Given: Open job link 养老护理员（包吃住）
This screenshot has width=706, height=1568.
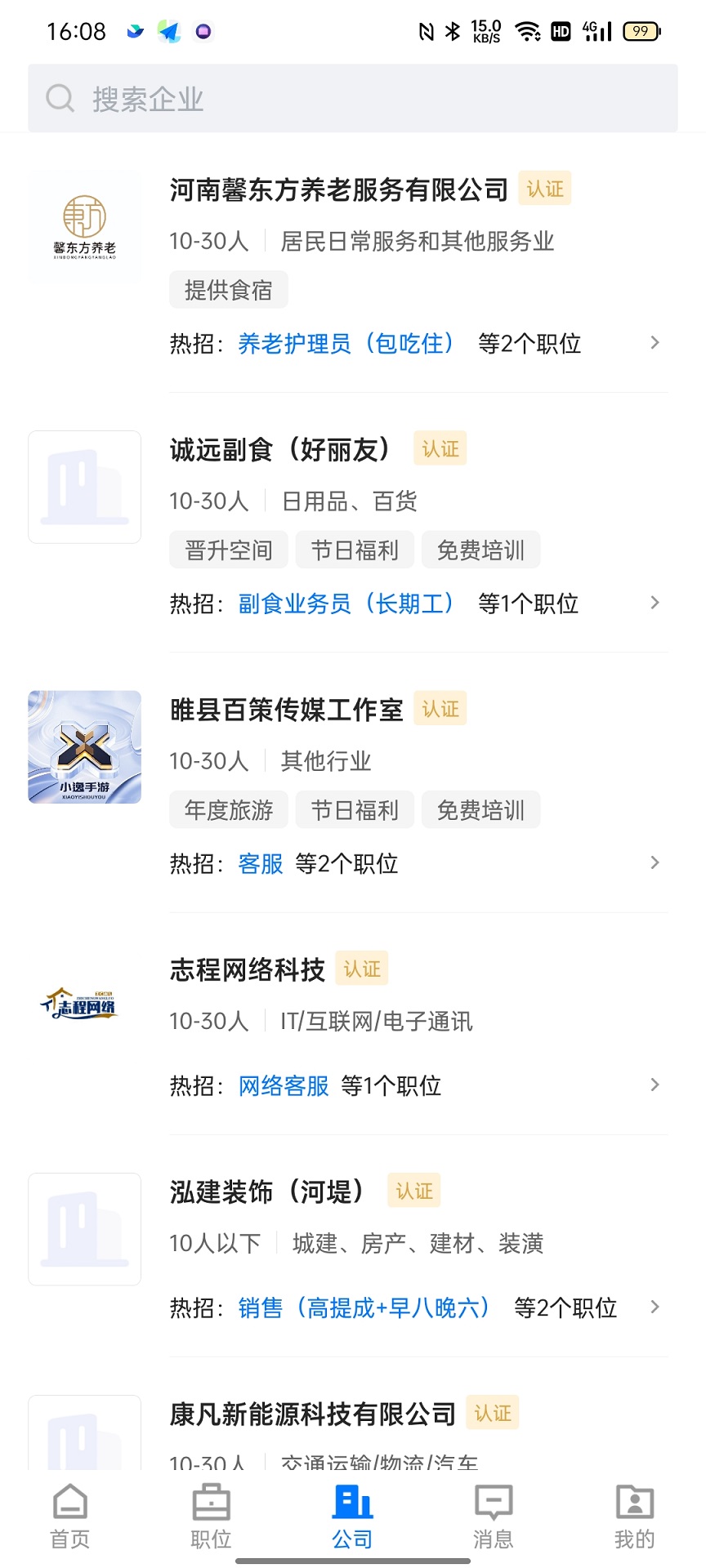Looking at the screenshot, I should [x=346, y=344].
